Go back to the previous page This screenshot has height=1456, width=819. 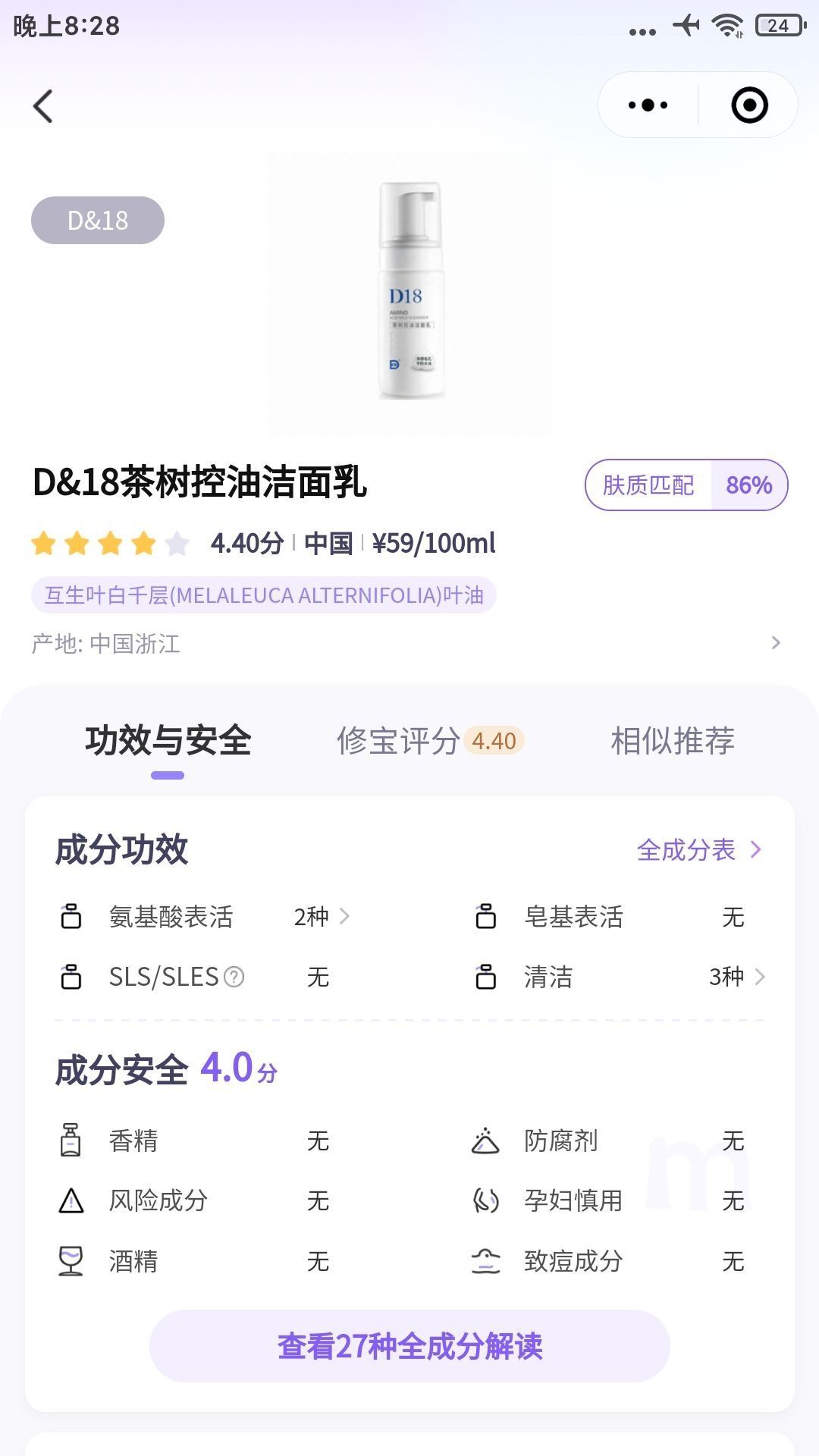click(x=43, y=106)
